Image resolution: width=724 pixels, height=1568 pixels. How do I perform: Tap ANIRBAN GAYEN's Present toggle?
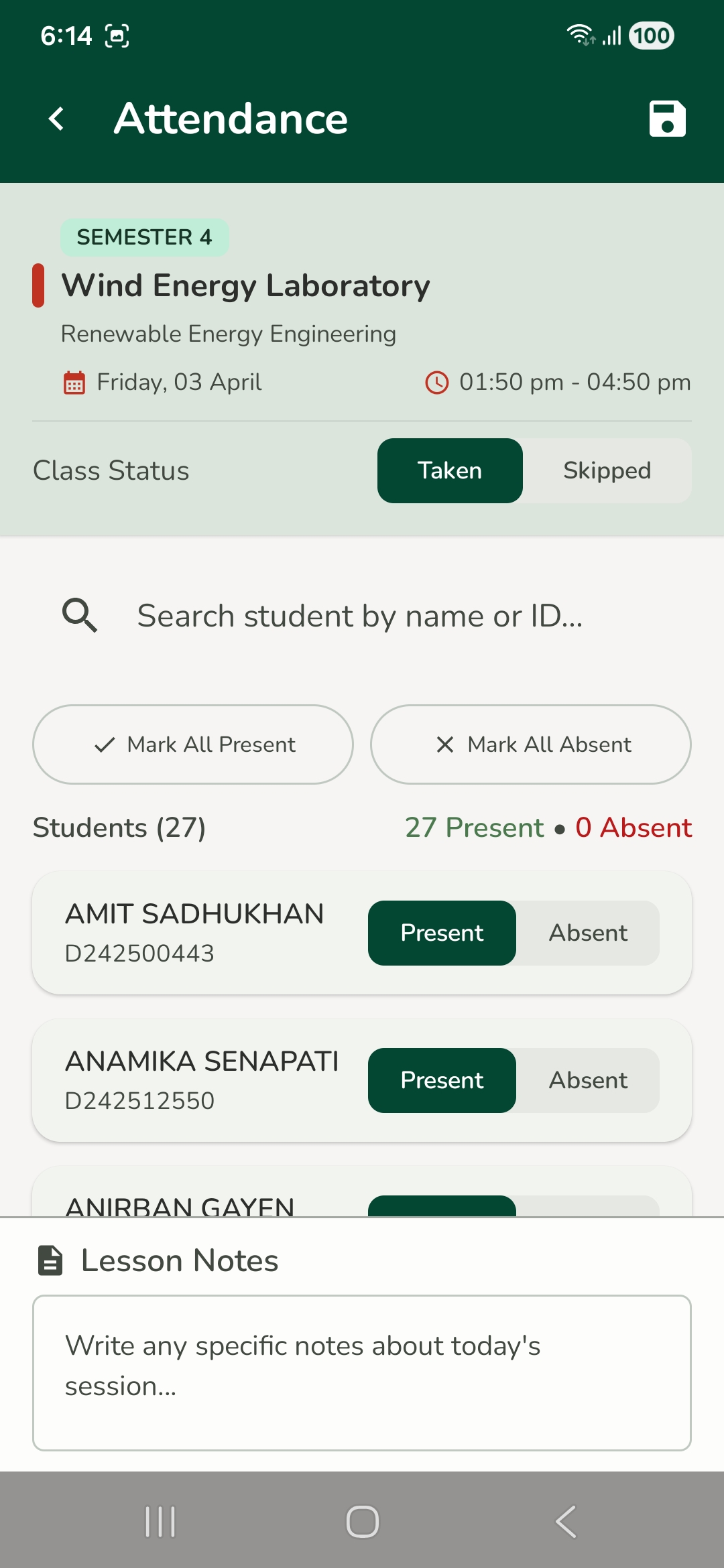coord(441,1206)
